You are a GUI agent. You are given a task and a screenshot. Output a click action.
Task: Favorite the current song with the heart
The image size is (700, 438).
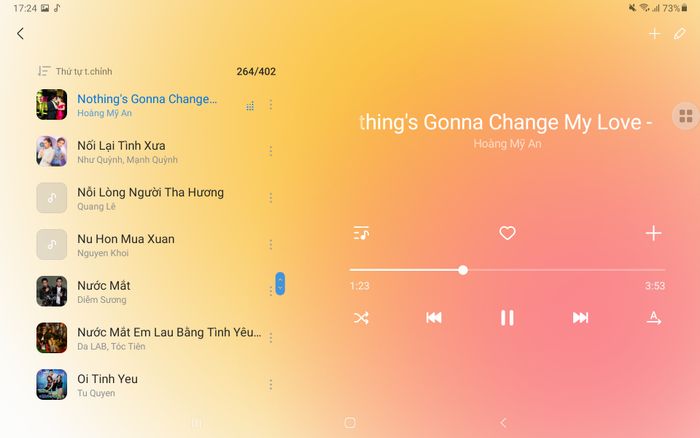tap(507, 233)
